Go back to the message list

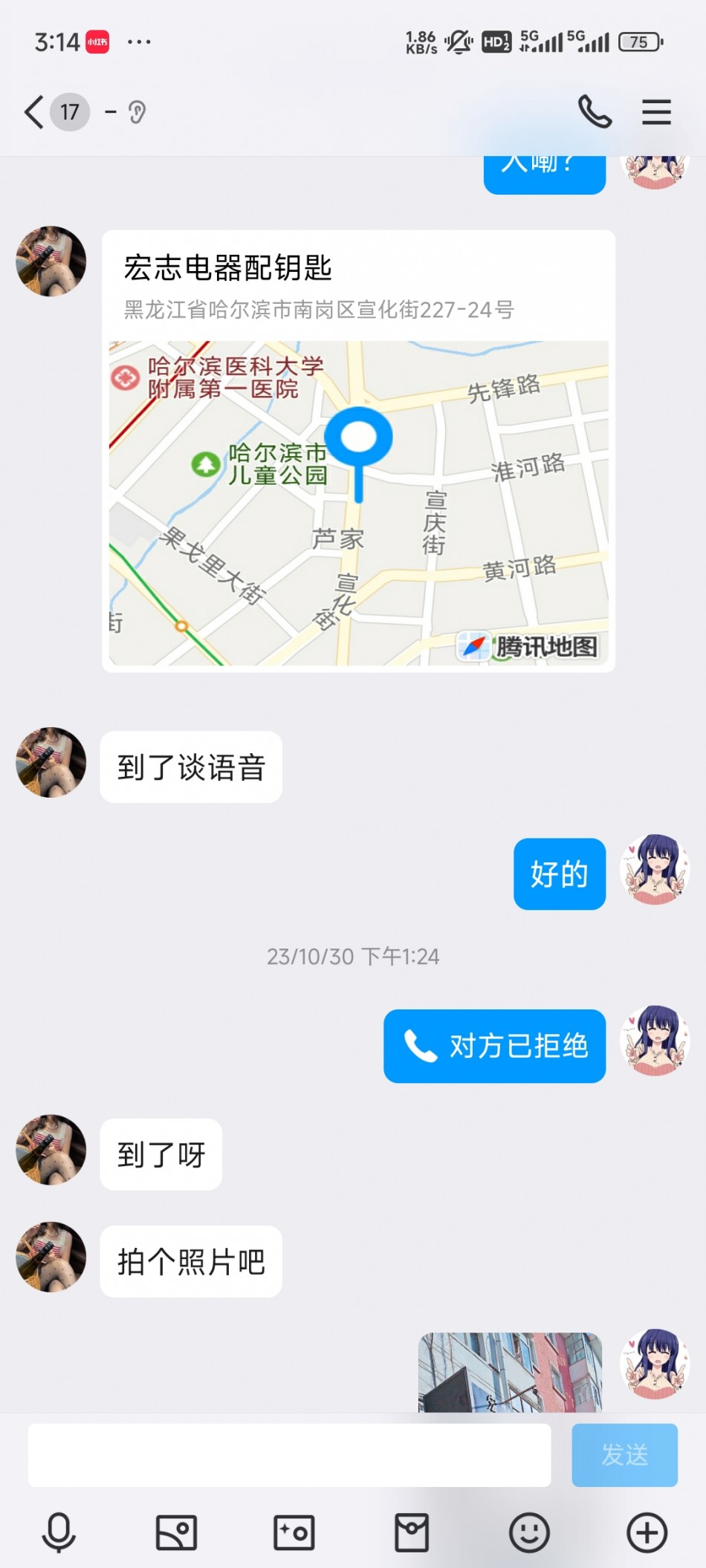pos(34,112)
